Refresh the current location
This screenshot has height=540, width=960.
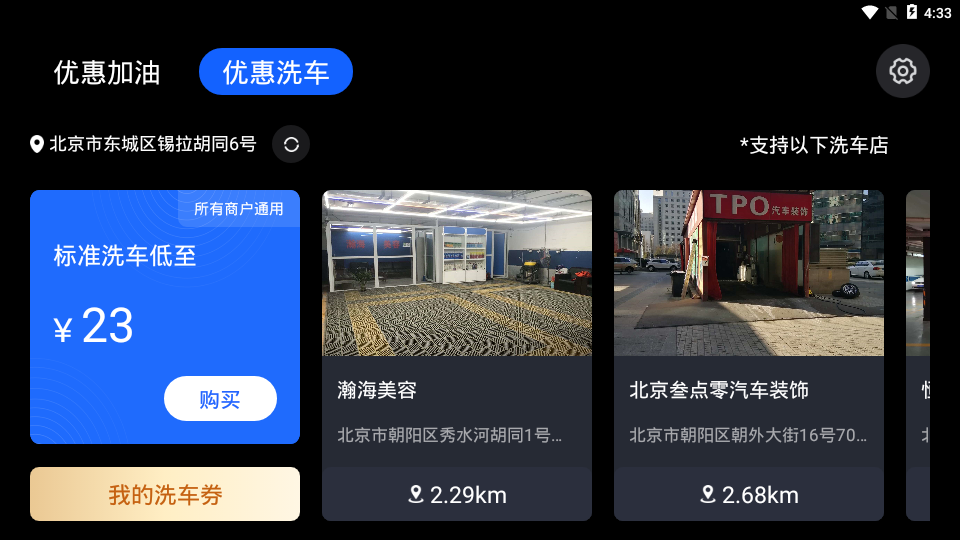pyautogui.click(x=291, y=144)
